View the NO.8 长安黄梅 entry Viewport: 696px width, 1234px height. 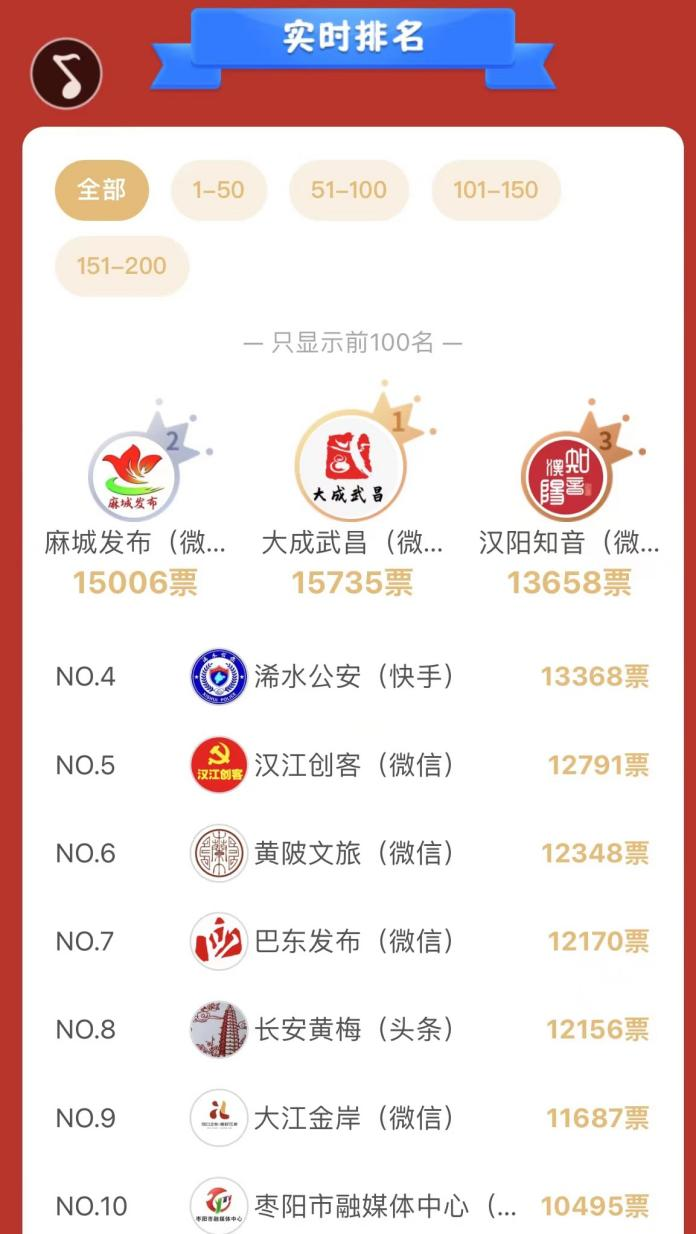pyautogui.click(x=354, y=1029)
